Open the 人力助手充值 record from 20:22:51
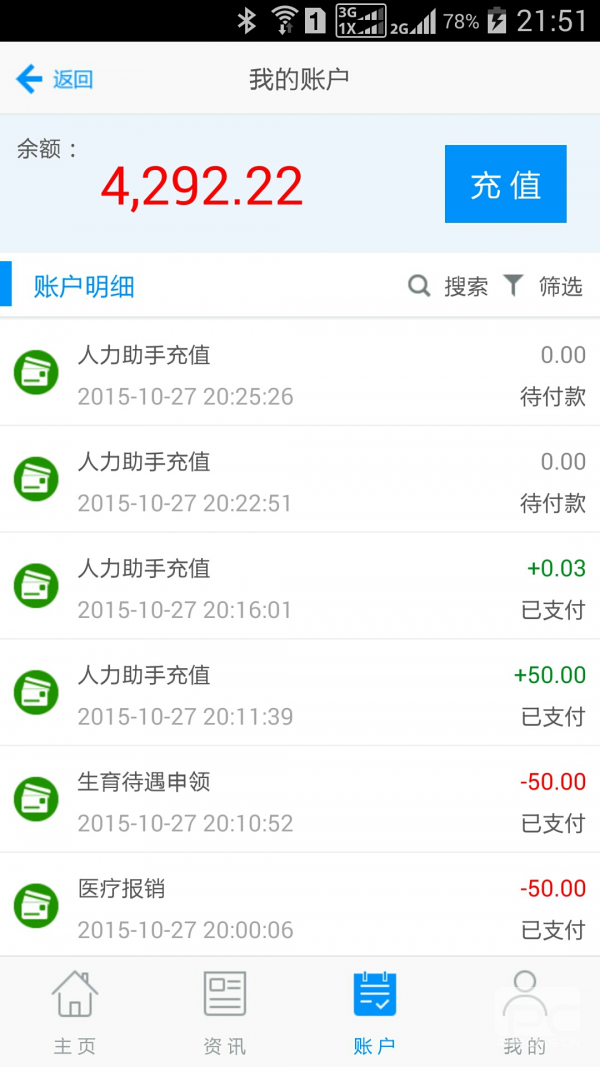The width and height of the screenshot is (600, 1067). pyautogui.click(x=300, y=480)
